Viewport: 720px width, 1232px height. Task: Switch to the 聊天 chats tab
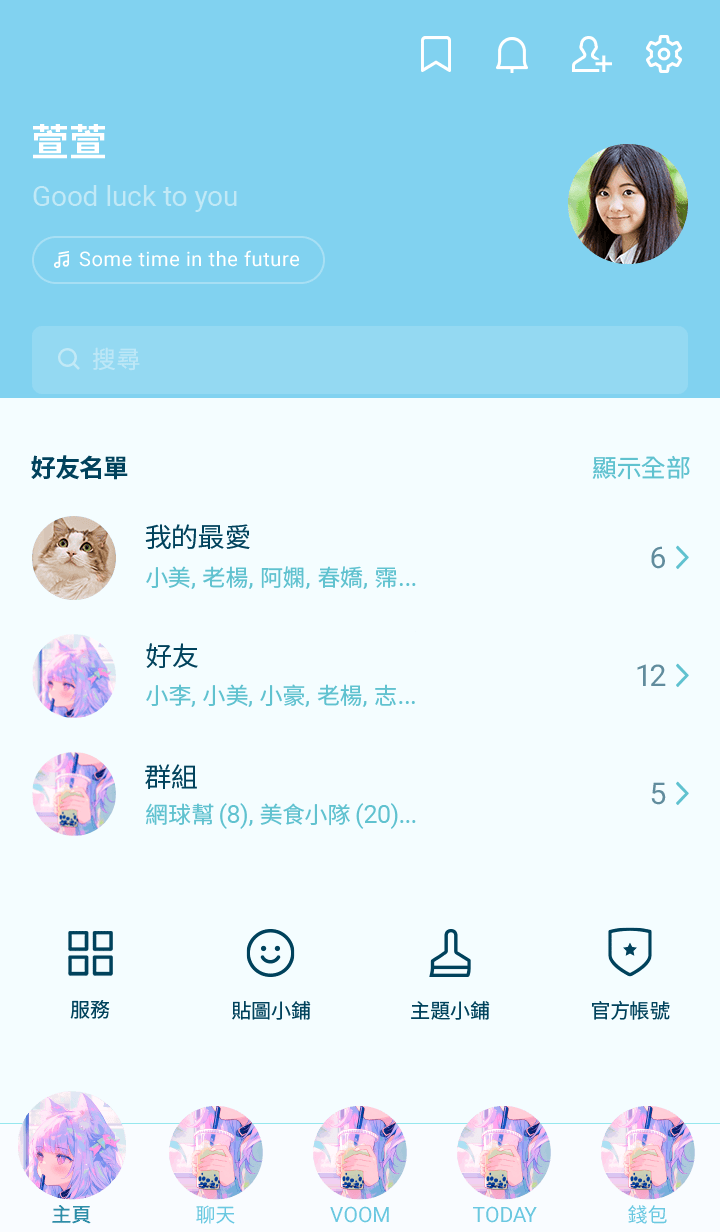pos(216,1165)
